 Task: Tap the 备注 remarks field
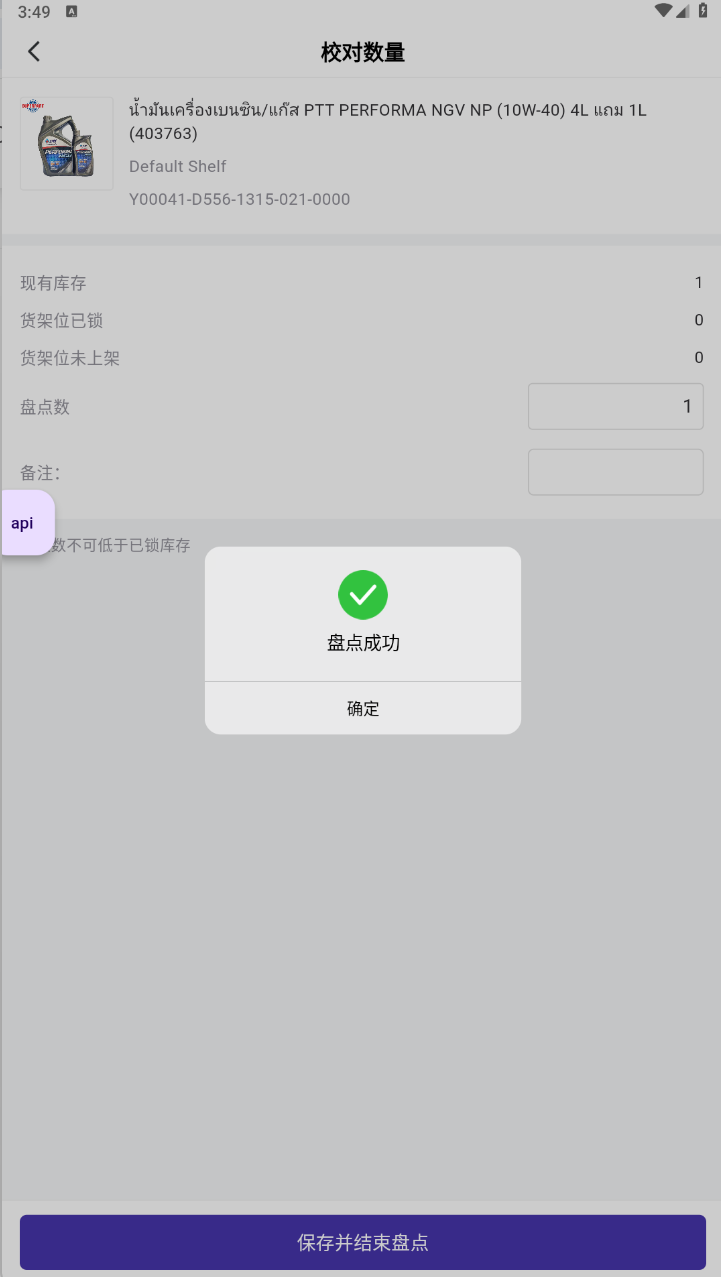tap(616, 472)
